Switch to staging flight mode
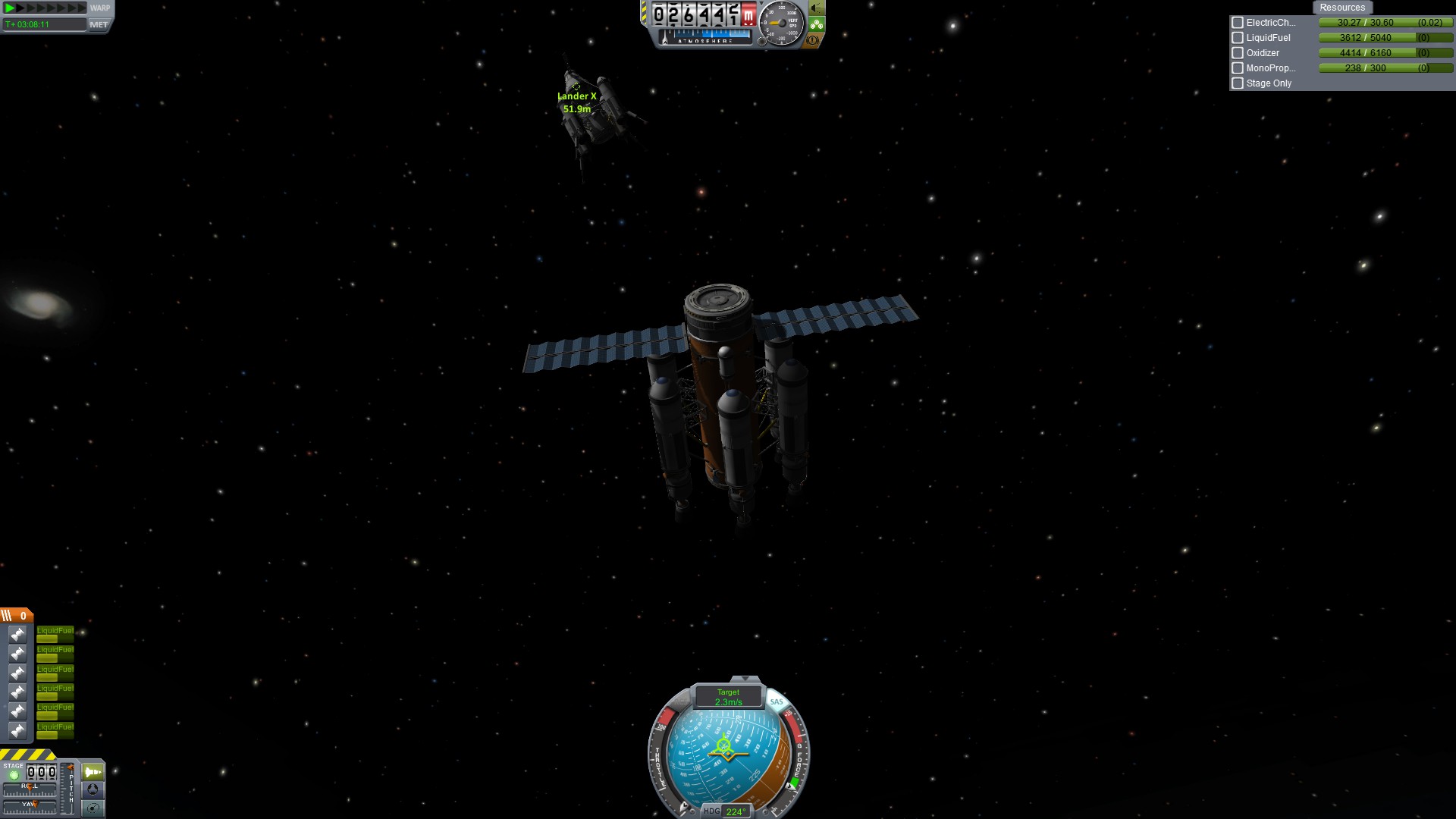Screen dimensions: 1456x819 click(93, 772)
